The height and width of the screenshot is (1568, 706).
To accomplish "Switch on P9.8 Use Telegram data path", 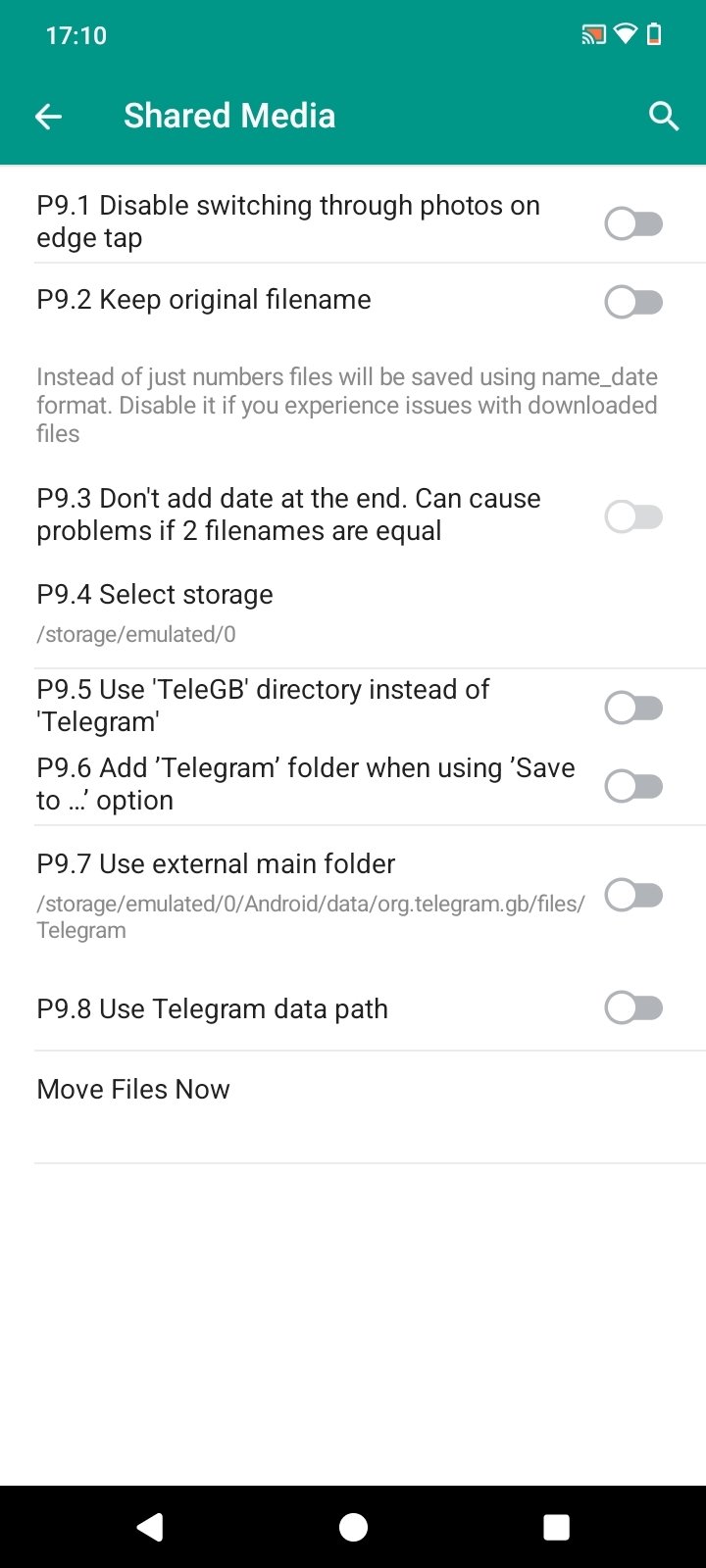I will (633, 1007).
